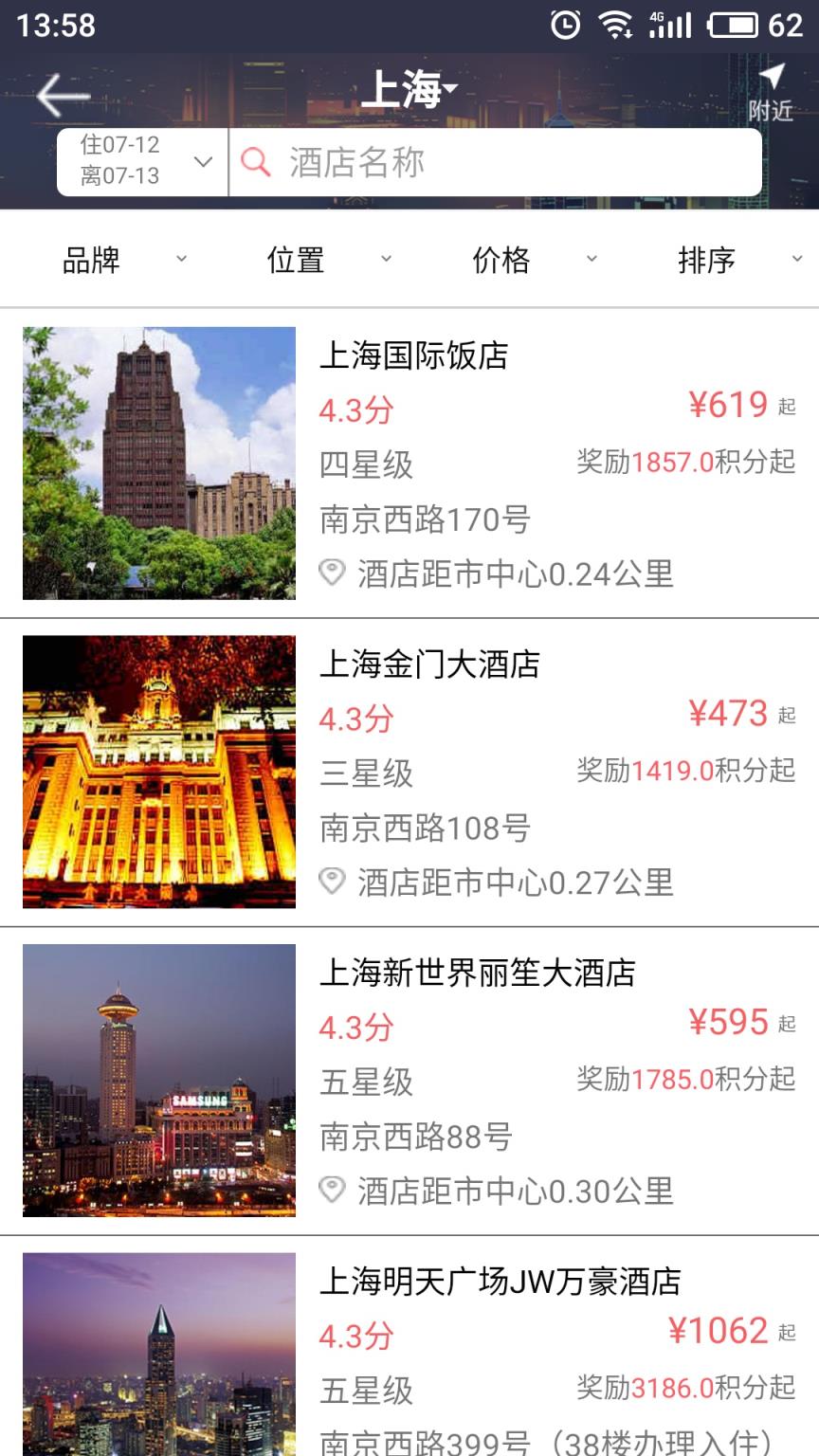Open the photo thumbnail of 上海新世界丽笙大酒店
The height and width of the screenshot is (1456, 819).
[x=159, y=1081]
